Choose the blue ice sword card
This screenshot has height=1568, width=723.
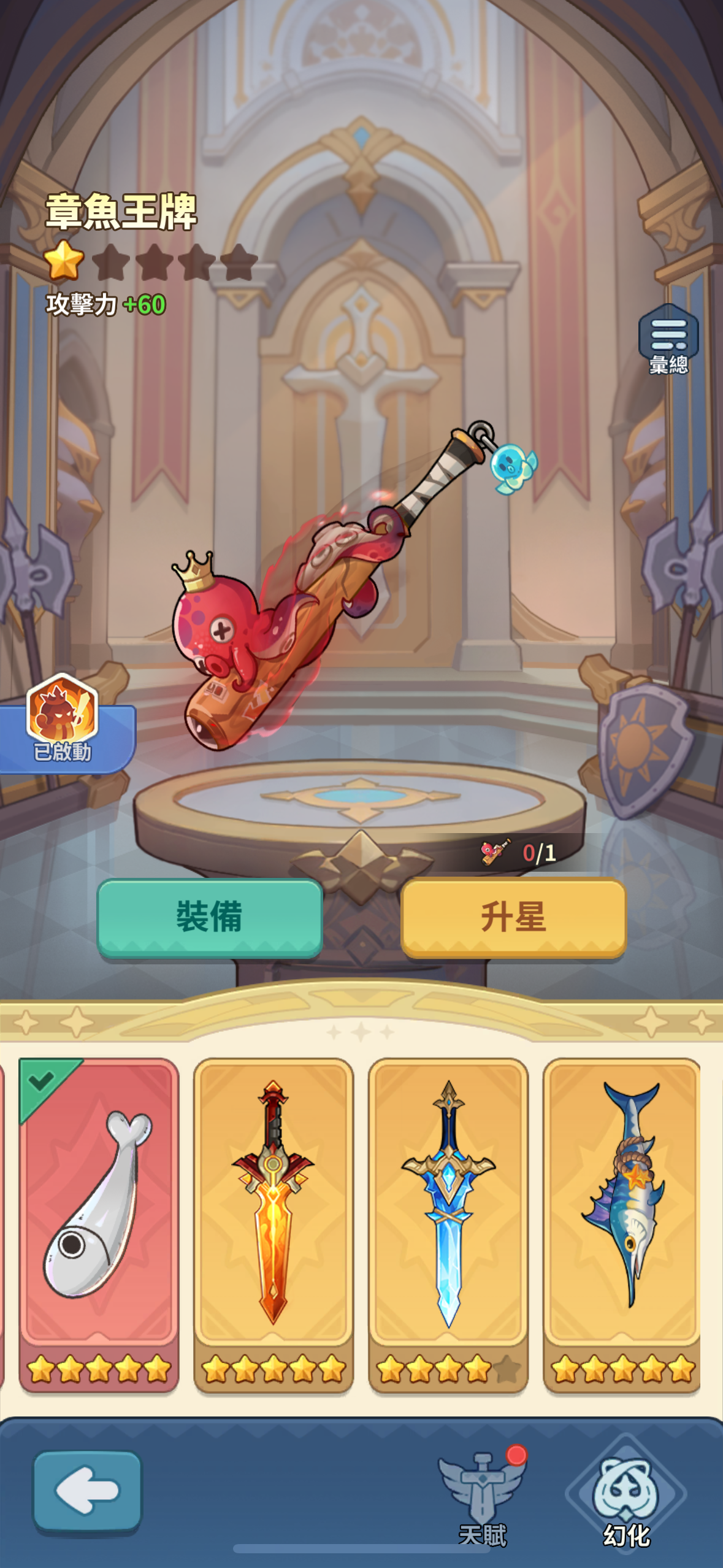click(x=448, y=1223)
